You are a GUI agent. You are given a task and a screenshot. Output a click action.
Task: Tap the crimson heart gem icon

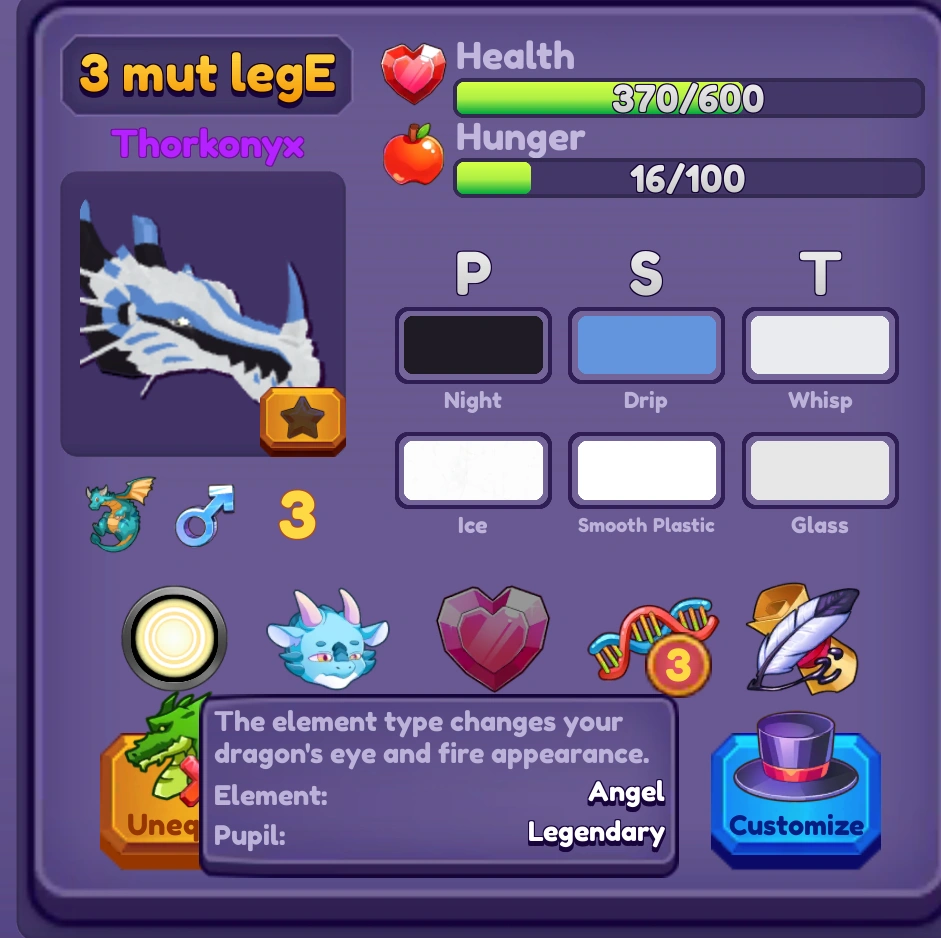496,638
